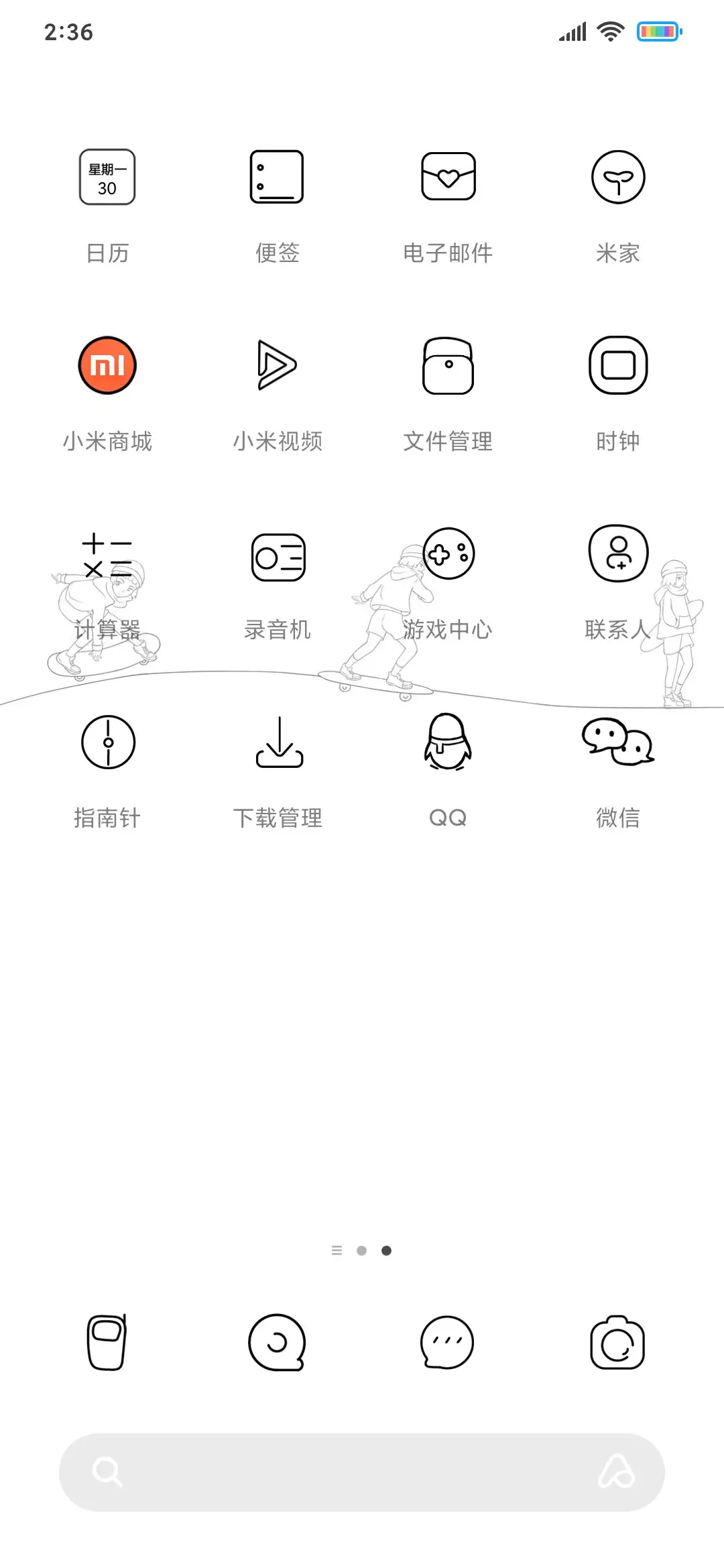Open the Camera from the dock
The image size is (724, 1568).
[617, 1344]
